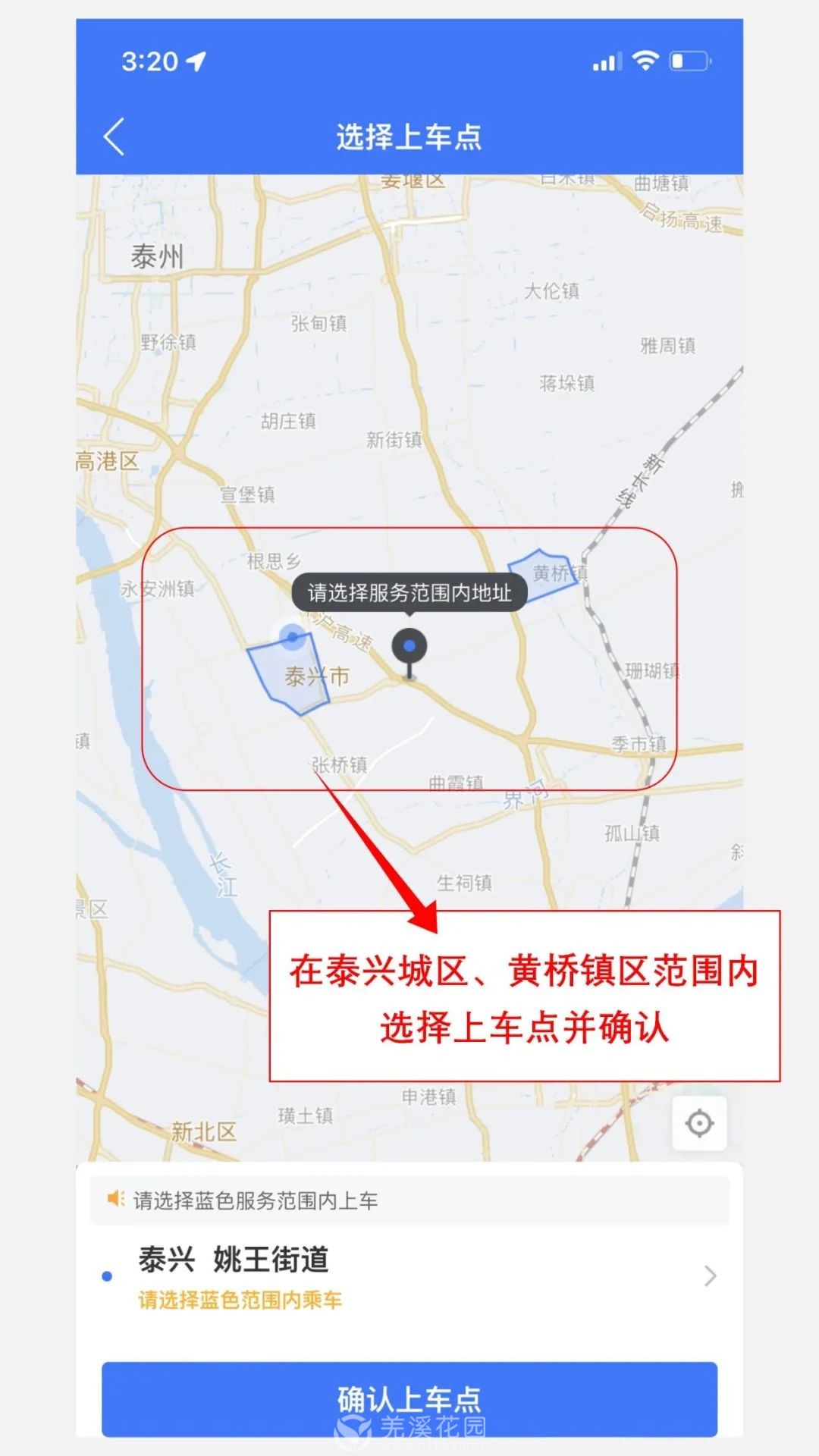Recenter map to current location
The image size is (819, 1456).
coord(699,1123)
